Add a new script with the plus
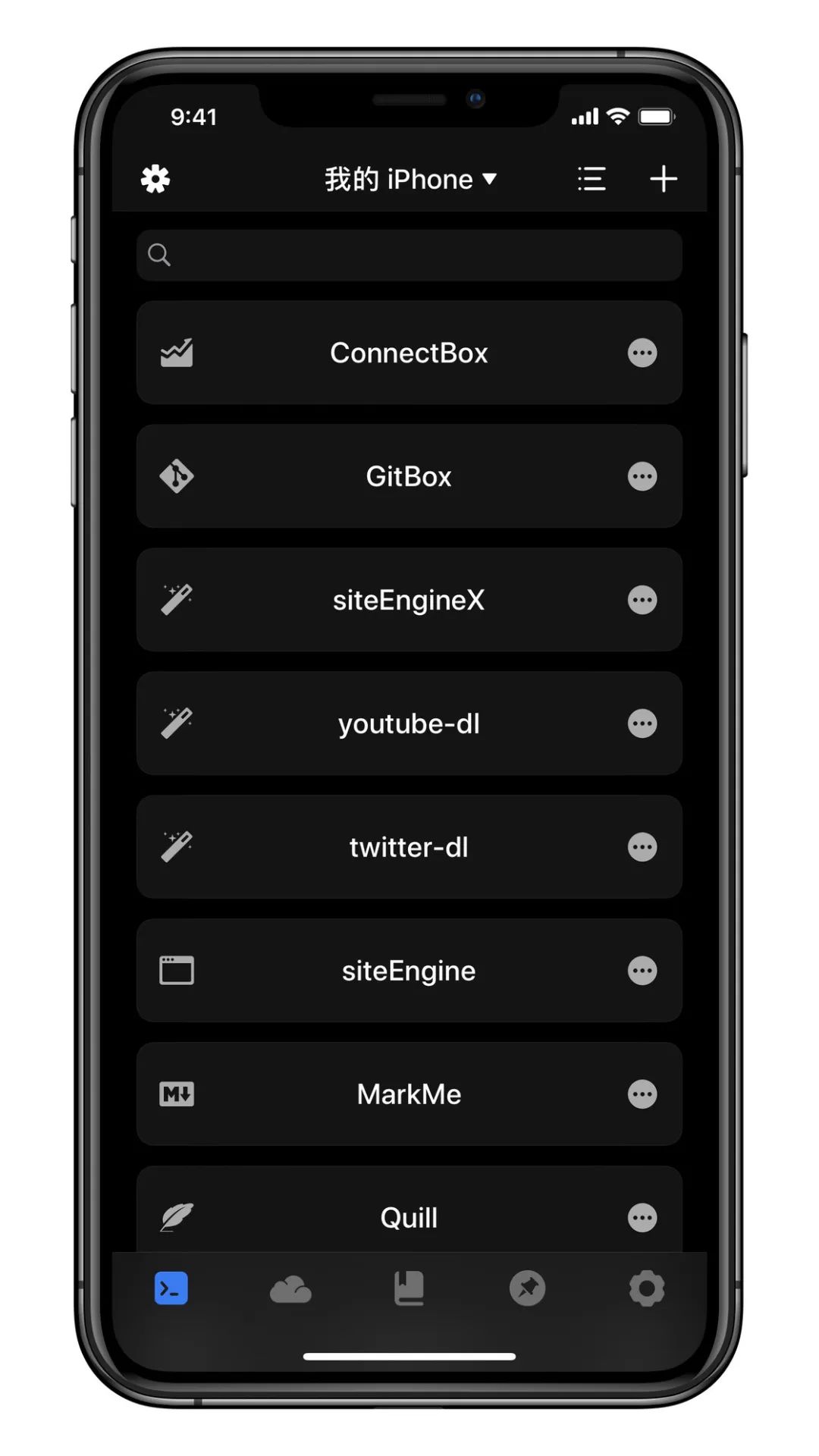This screenshot has width=819, height=1456. 664,179
